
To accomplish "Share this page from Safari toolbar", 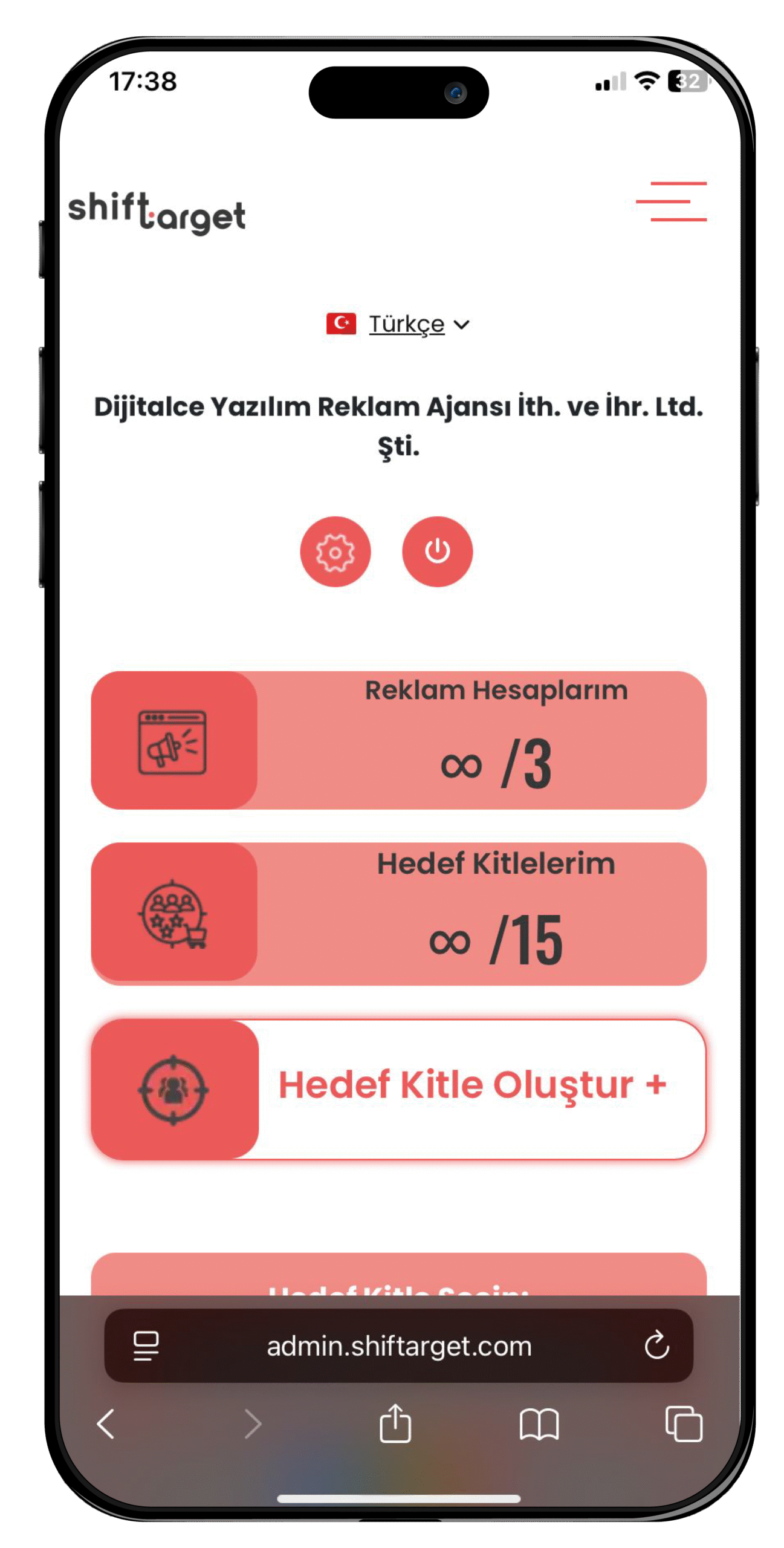I will 395,1424.
